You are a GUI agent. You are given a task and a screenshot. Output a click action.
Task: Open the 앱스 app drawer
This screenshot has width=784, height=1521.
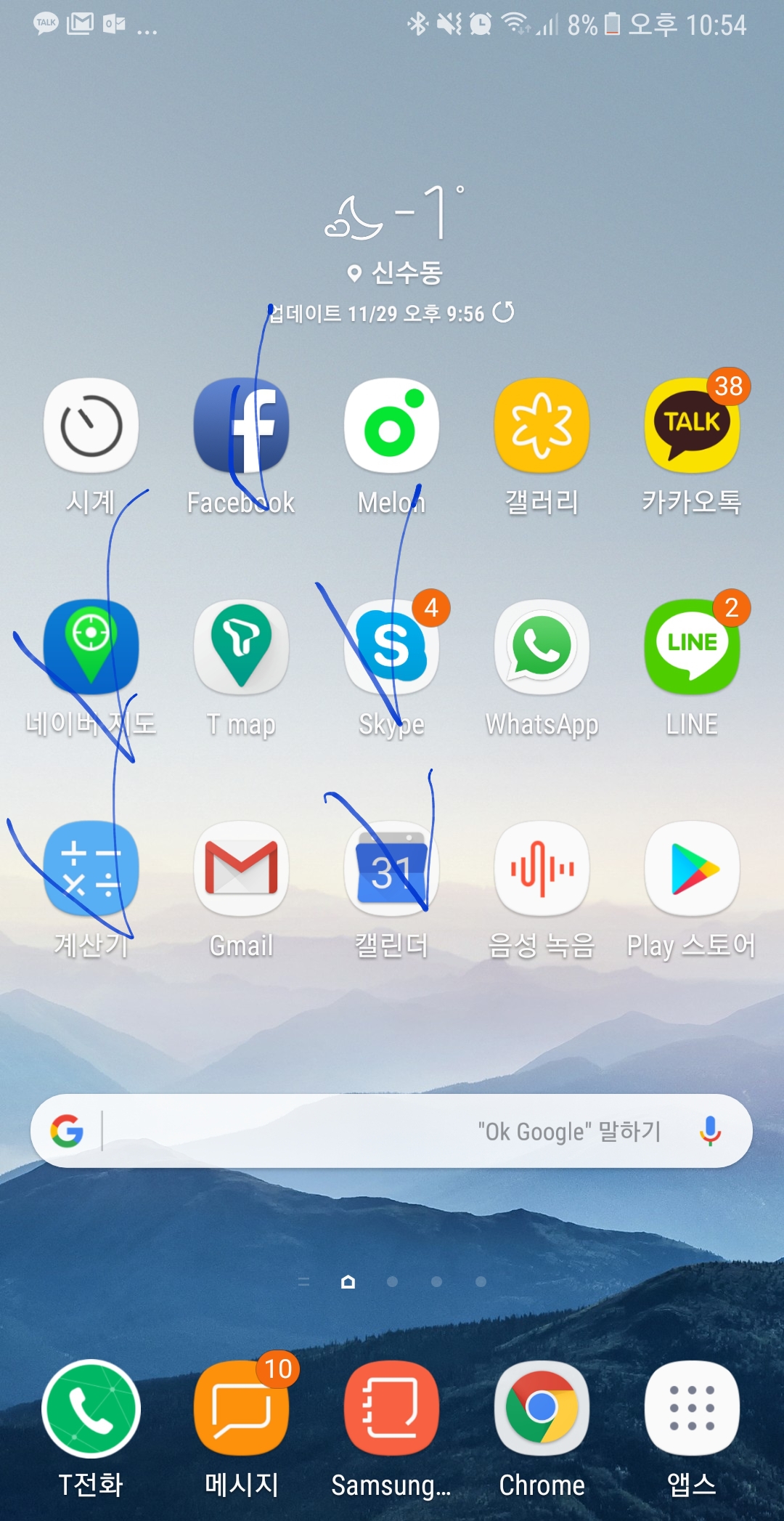(x=692, y=1409)
